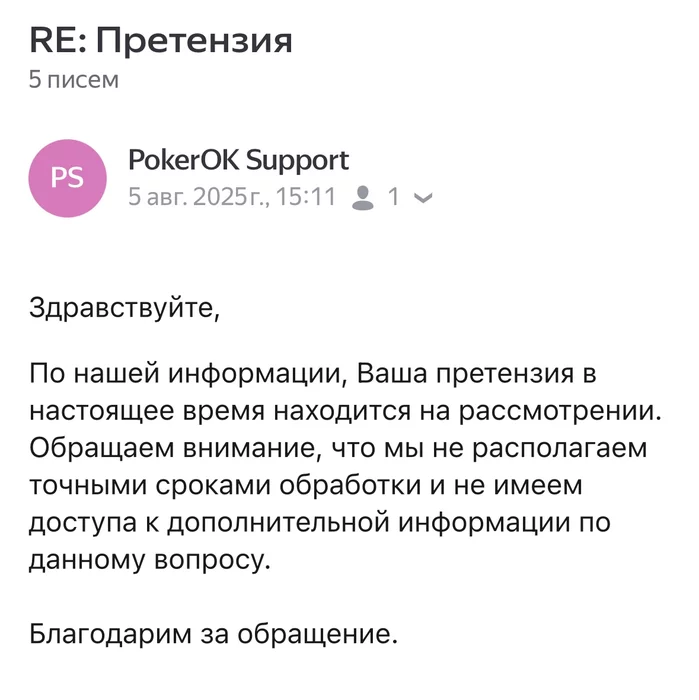The height and width of the screenshot is (700, 699).
Task: Expand recipients list next to the sender date
Action: 422,197
